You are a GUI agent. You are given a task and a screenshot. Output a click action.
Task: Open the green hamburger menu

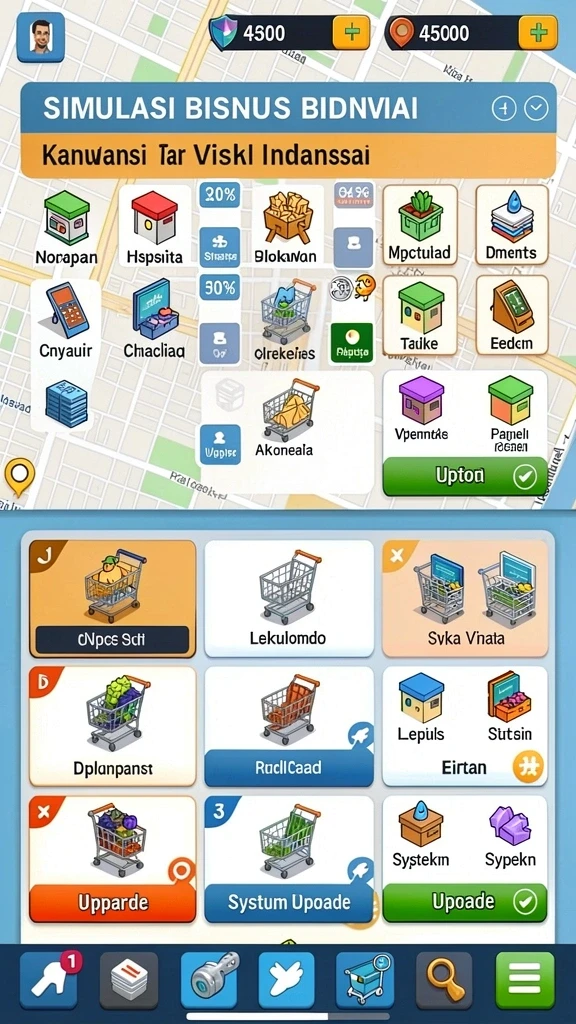(x=524, y=980)
